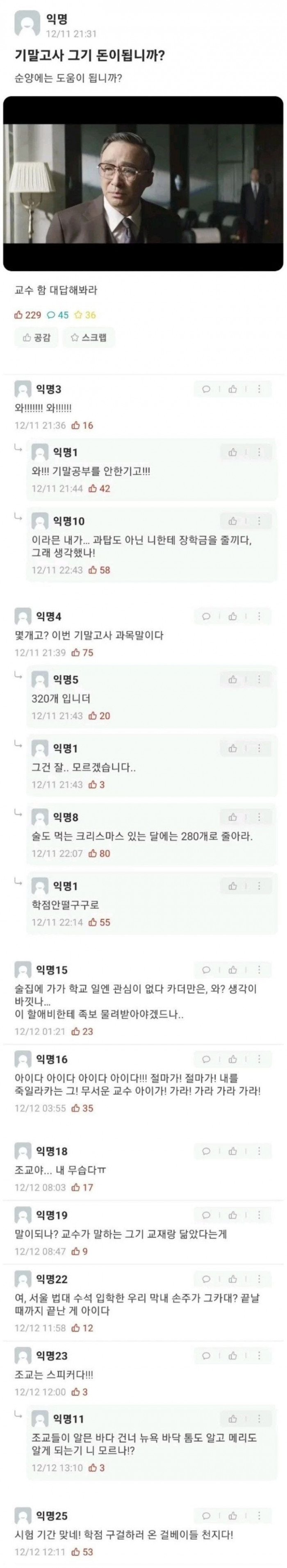Image resolution: width=287 pixels, height=1568 pixels.
Task: Like 익명3's comment
Action: 233,389
